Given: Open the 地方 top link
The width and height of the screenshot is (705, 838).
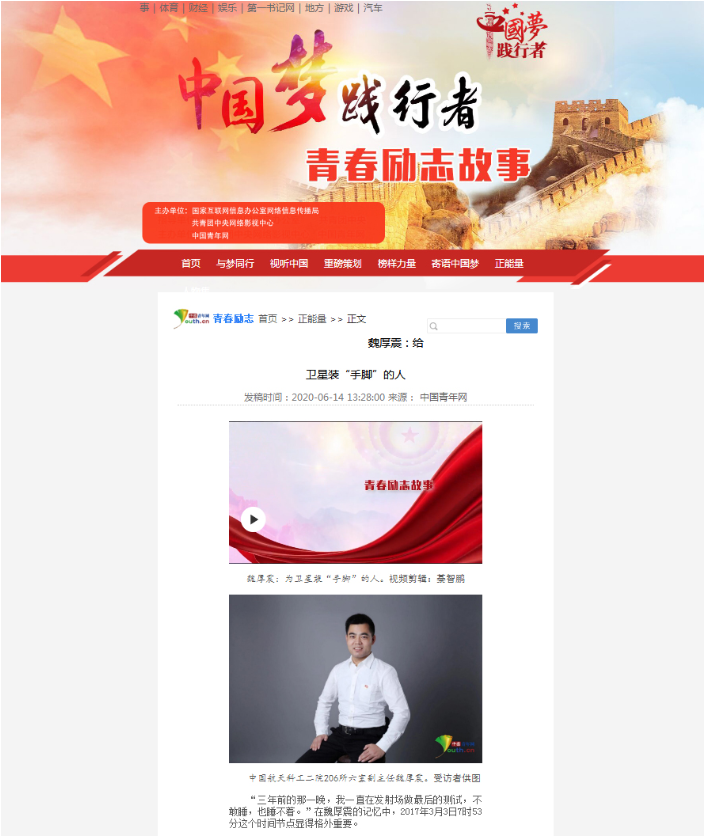Looking at the screenshot, I should pyautogui.click(x=314, y=7).
